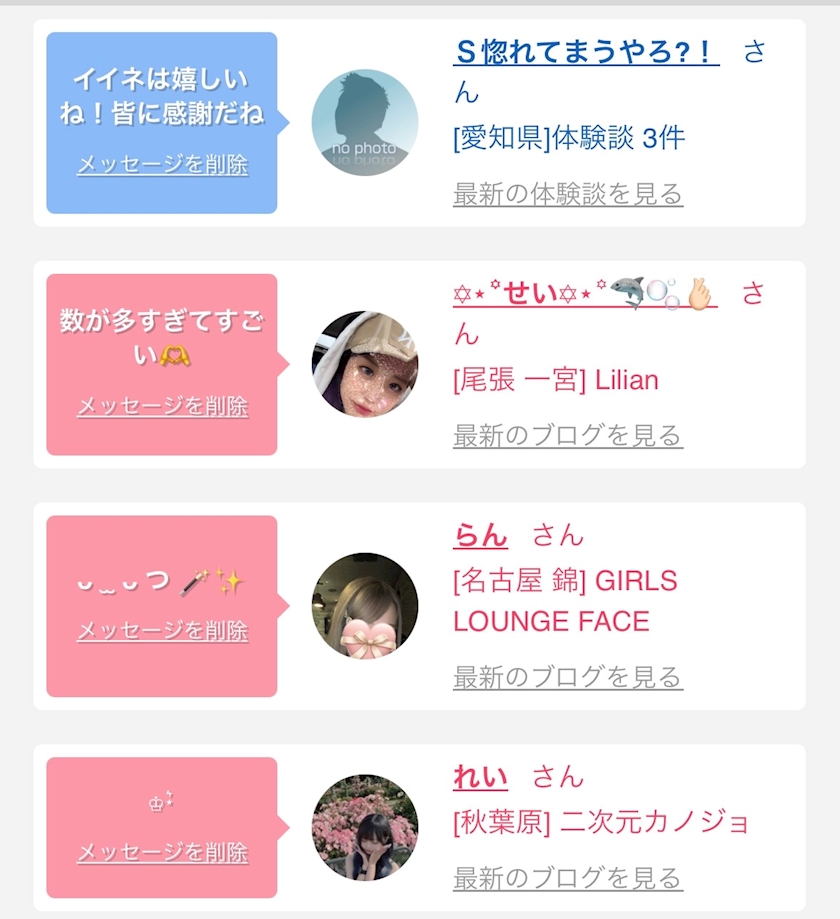This screenshot has height=919, width=840.
Task: Open らん's profile name link
Action: pos(481,535)
